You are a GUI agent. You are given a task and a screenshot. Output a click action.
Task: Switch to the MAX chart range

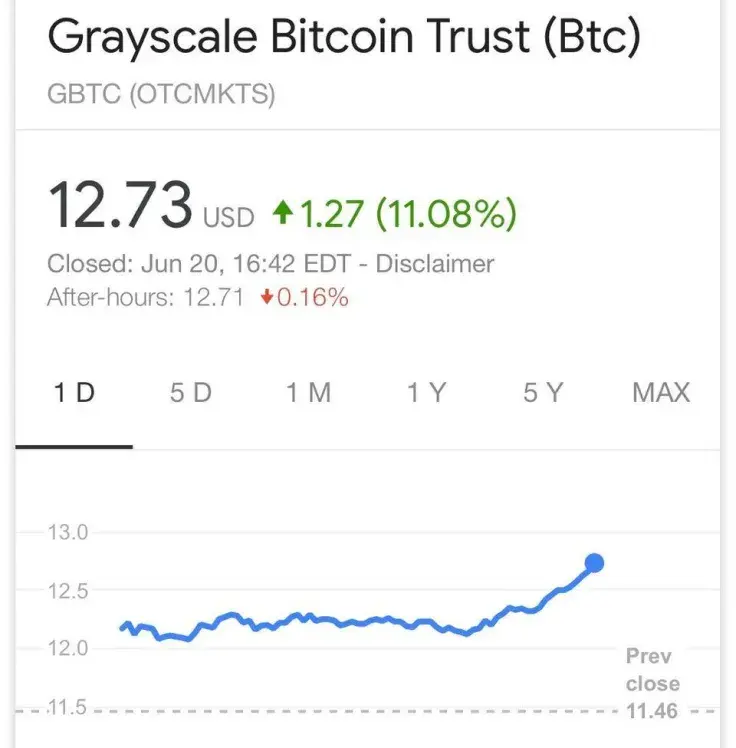661,393
